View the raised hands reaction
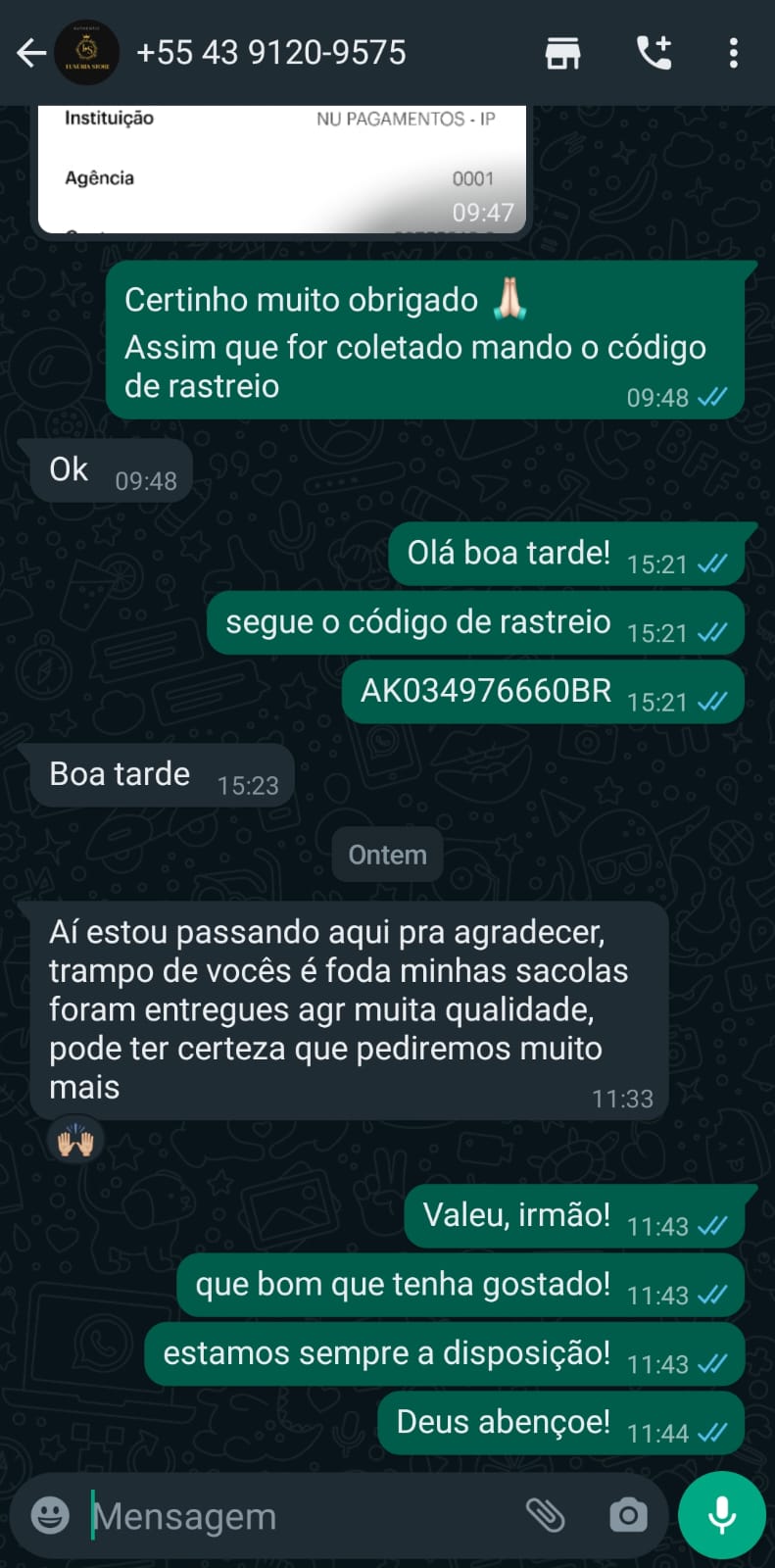 point(74,1142)
